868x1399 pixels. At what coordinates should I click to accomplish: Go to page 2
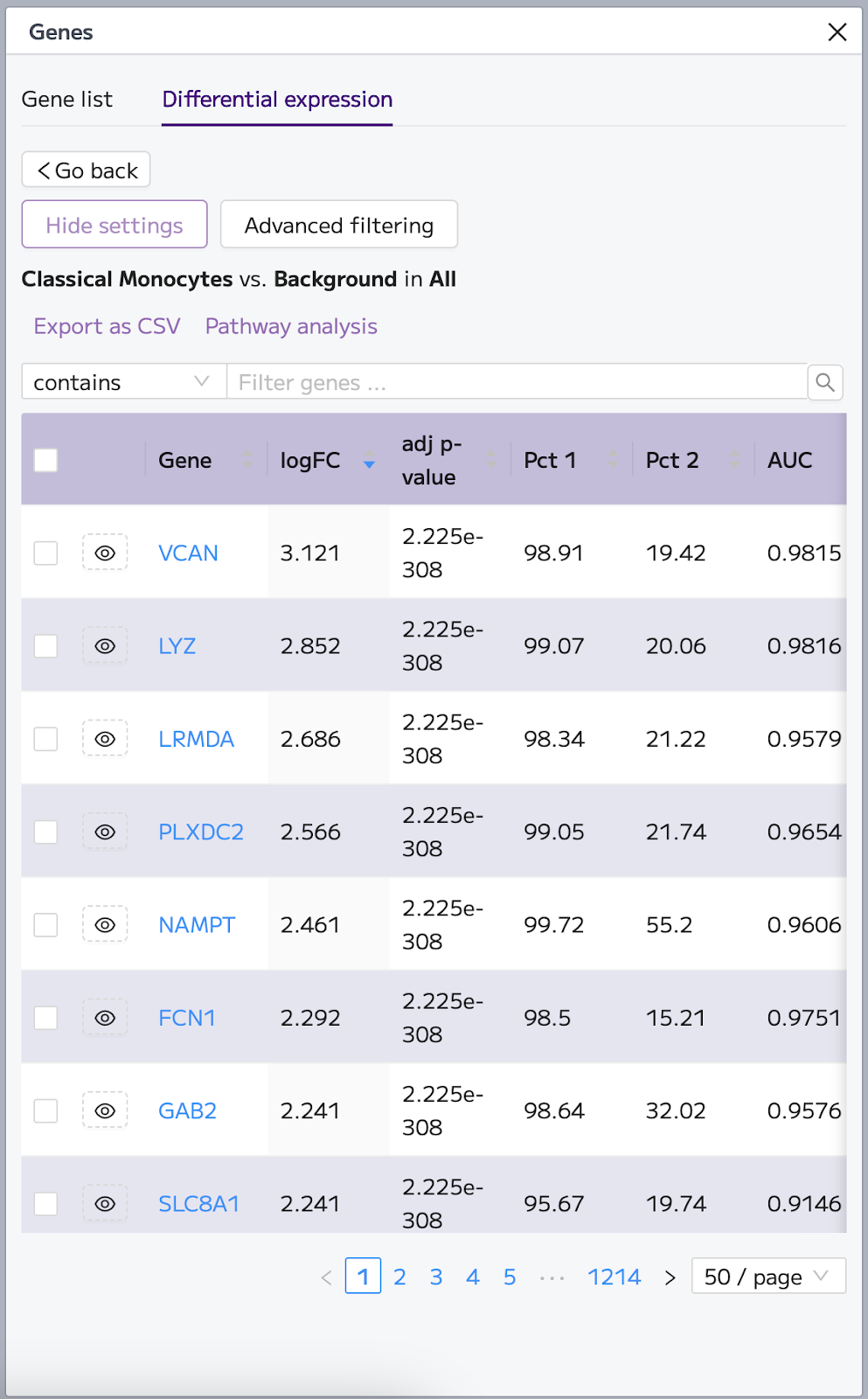(399, 1277)
